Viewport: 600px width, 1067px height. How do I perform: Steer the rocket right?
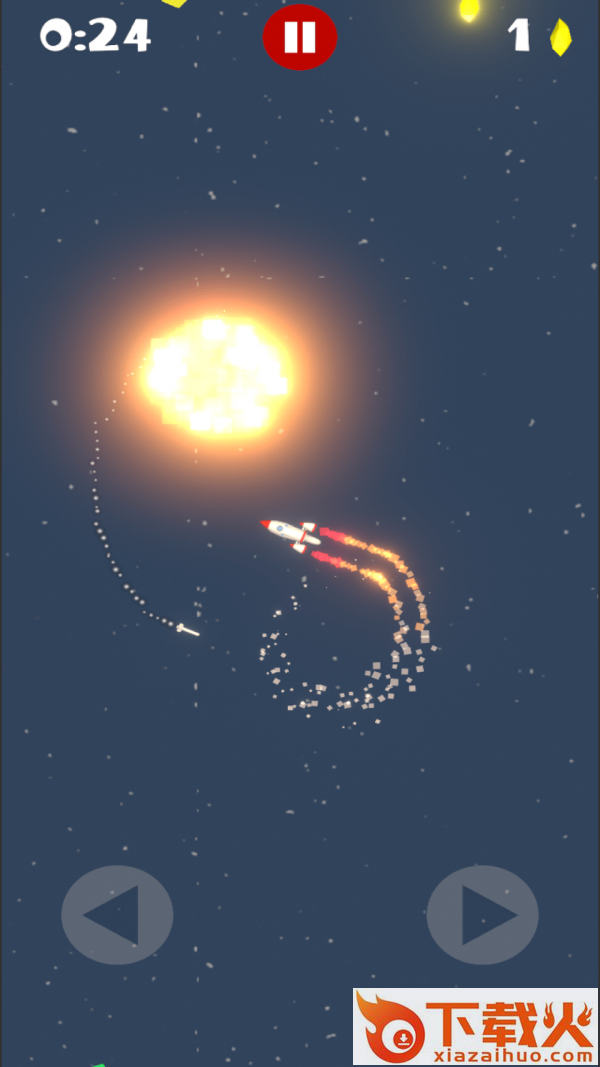pyautogui.click(x=482, y=914)
